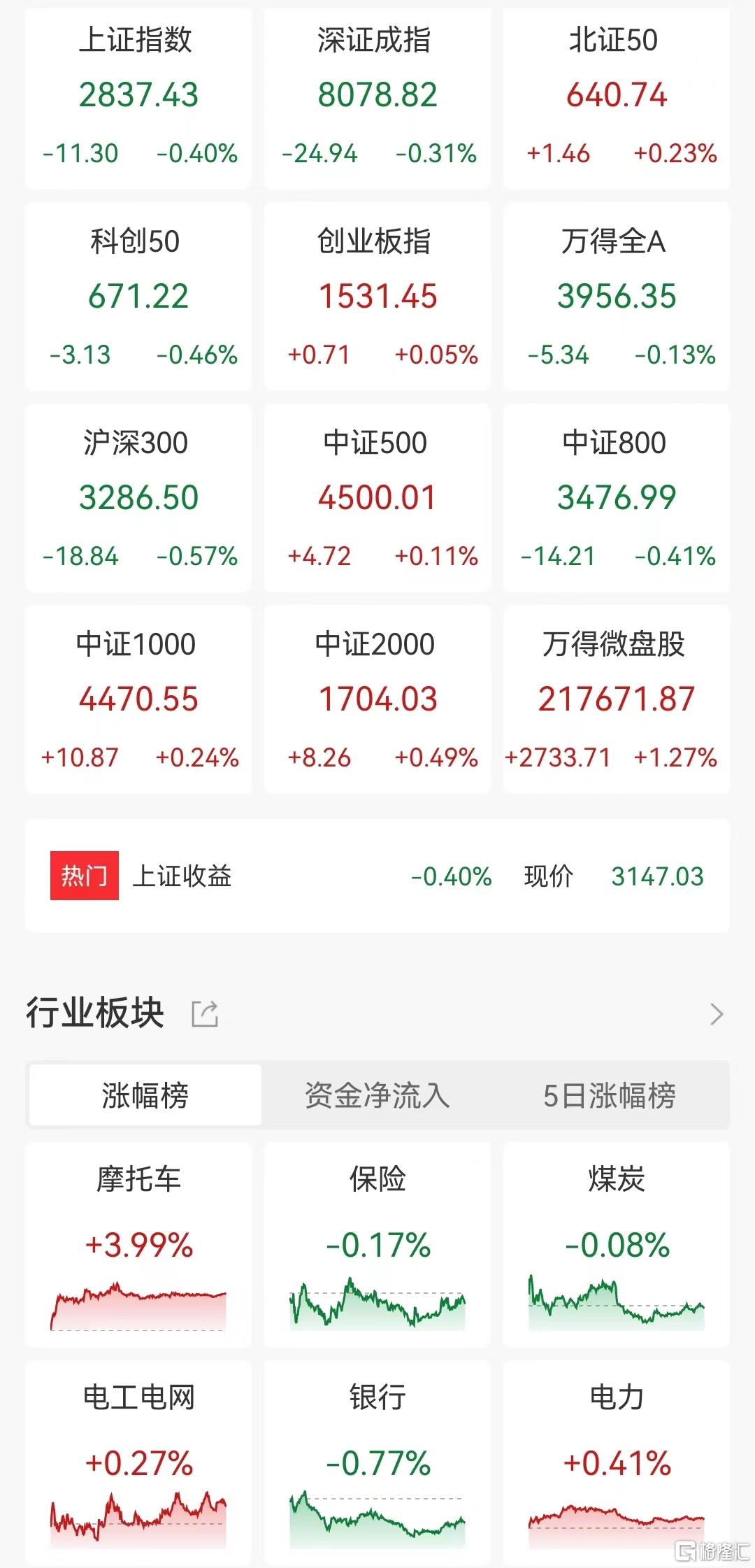Check the 中证500 index card
Screen dimensions: 755x1568
pos(377,498)
